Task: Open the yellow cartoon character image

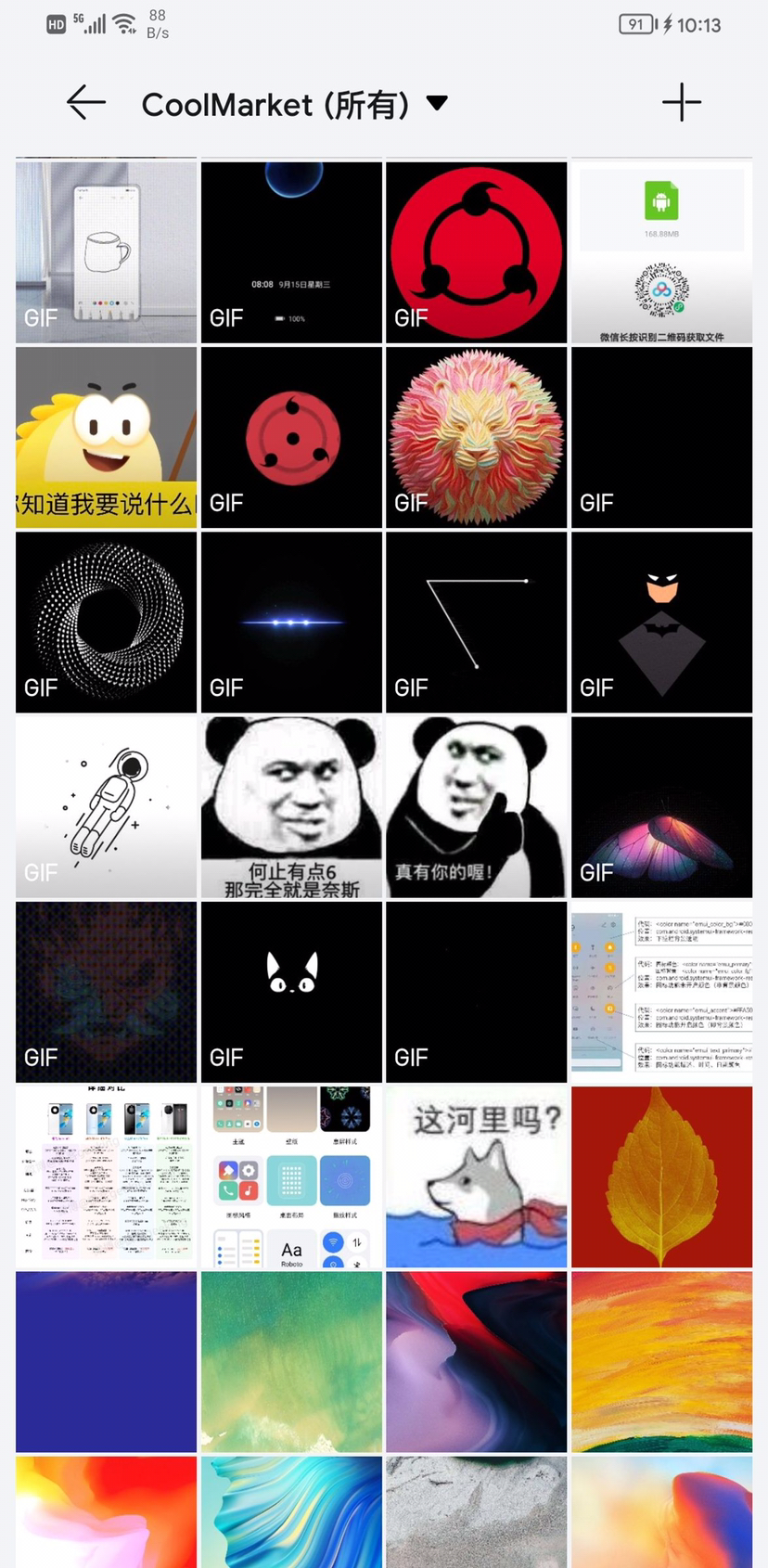Action: point(106,437)
